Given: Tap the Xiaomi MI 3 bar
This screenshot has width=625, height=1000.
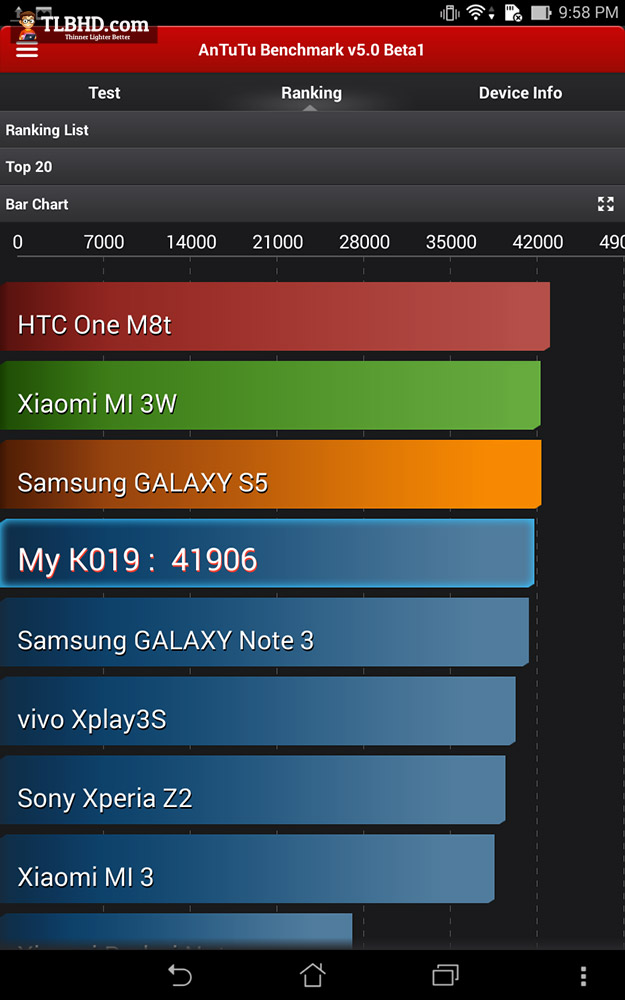Looking at the screenshot, I should [247, 869].
